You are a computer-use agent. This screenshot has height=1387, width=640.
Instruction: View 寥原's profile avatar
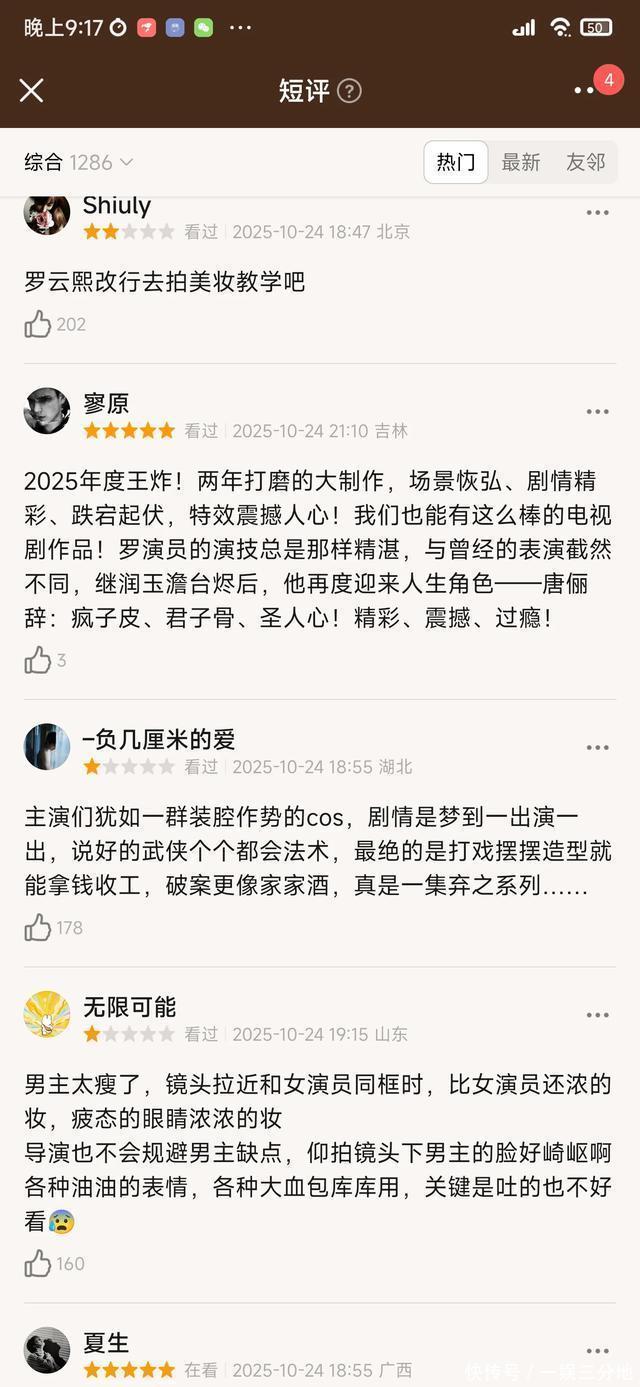coord(47,411)
